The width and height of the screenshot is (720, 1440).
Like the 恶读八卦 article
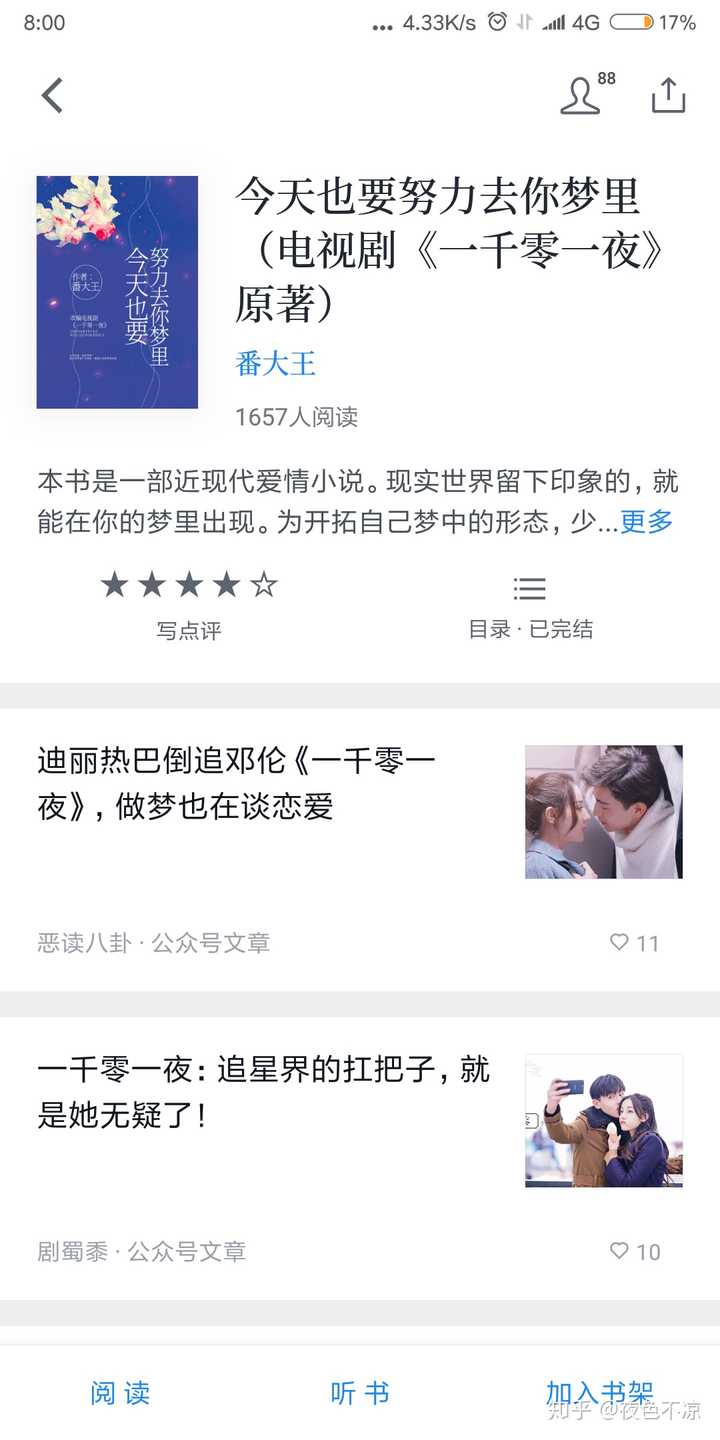(634, 942)
